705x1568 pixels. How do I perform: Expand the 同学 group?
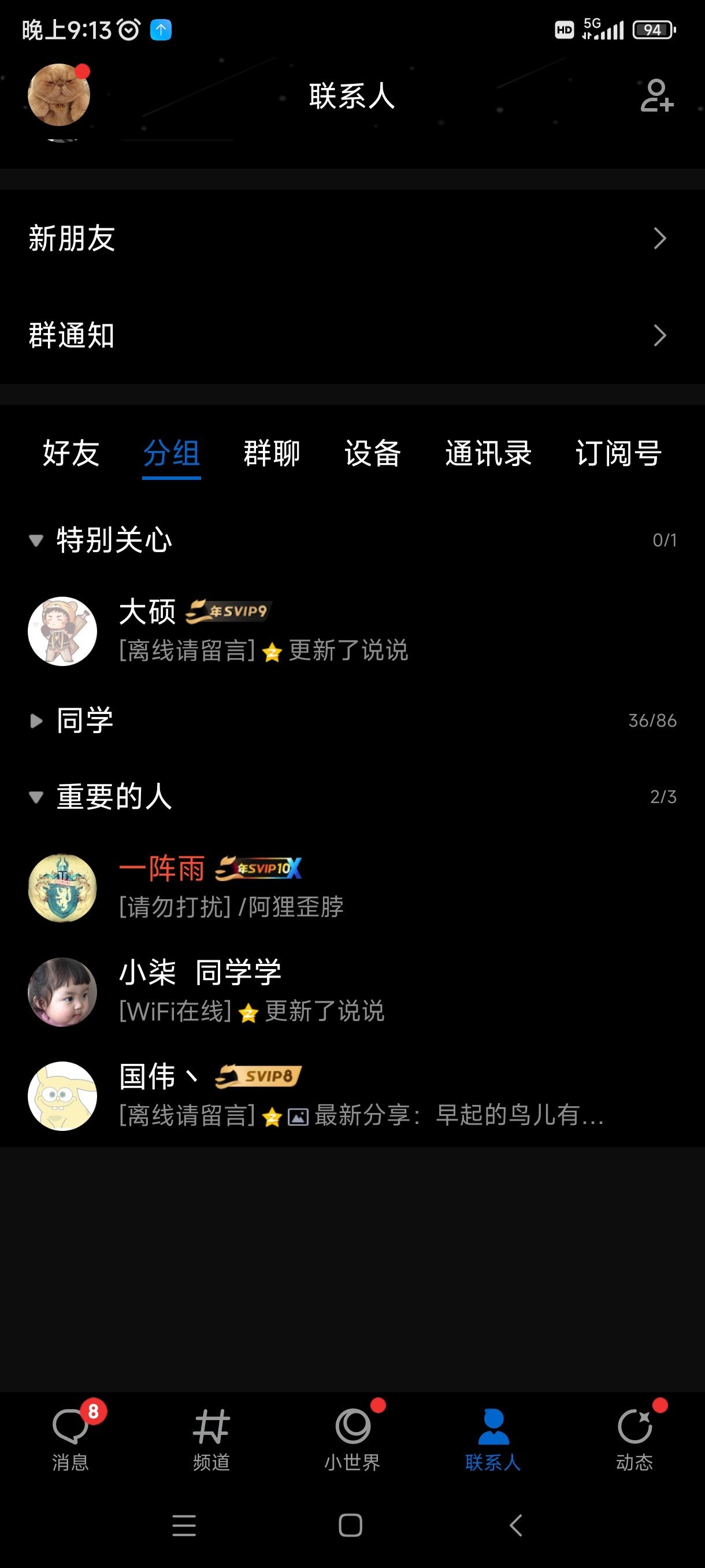tap(85, 721)
